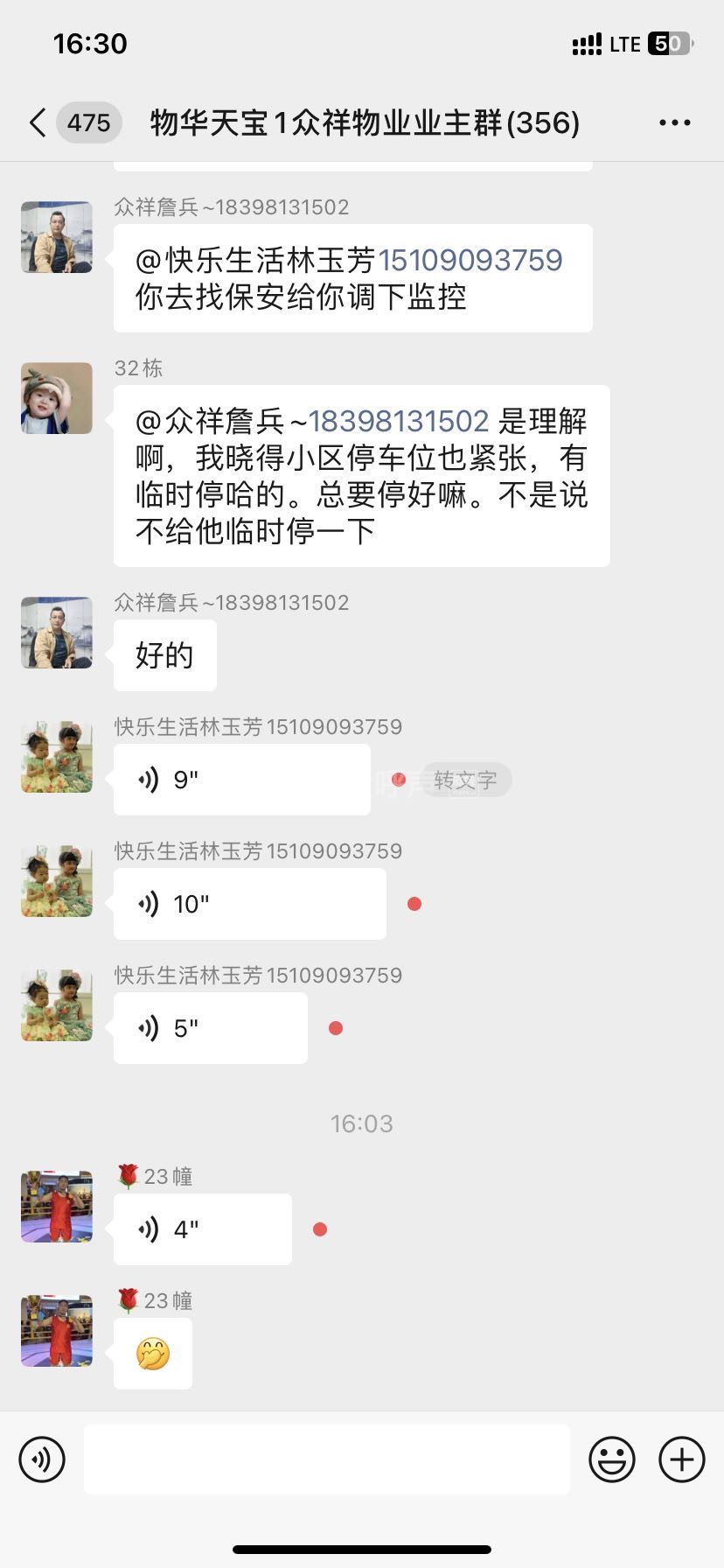
Task: Open 众祥詹兵's profile from the 好的 message
Action: pos(57,633)
